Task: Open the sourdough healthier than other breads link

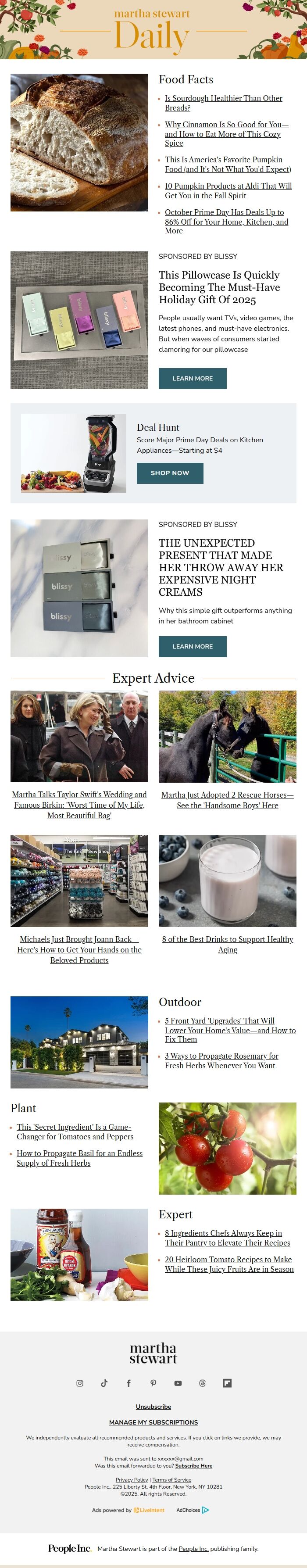Action: point(223,103)
